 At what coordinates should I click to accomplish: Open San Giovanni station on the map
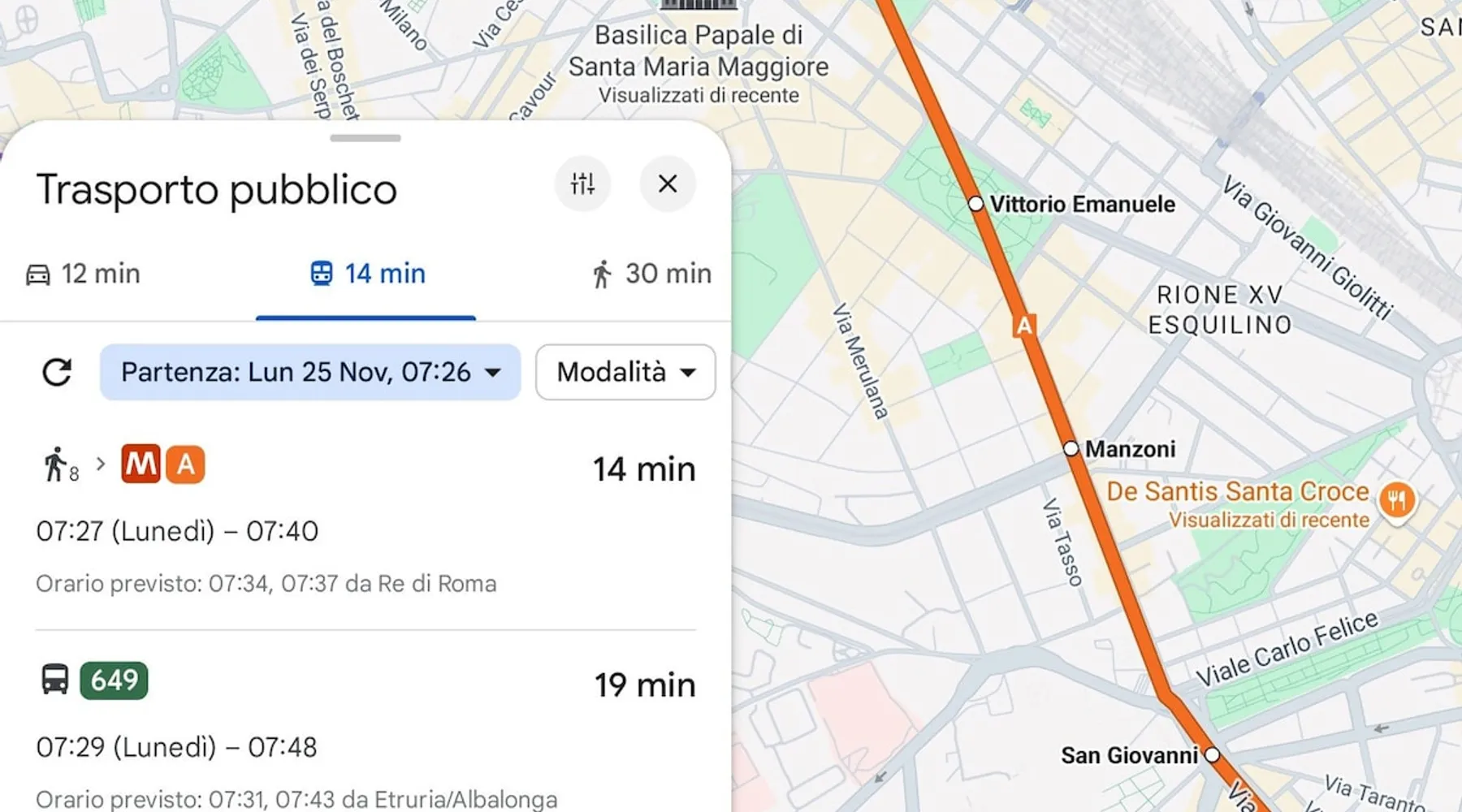pyautogui.click(x=1212, y=755)
